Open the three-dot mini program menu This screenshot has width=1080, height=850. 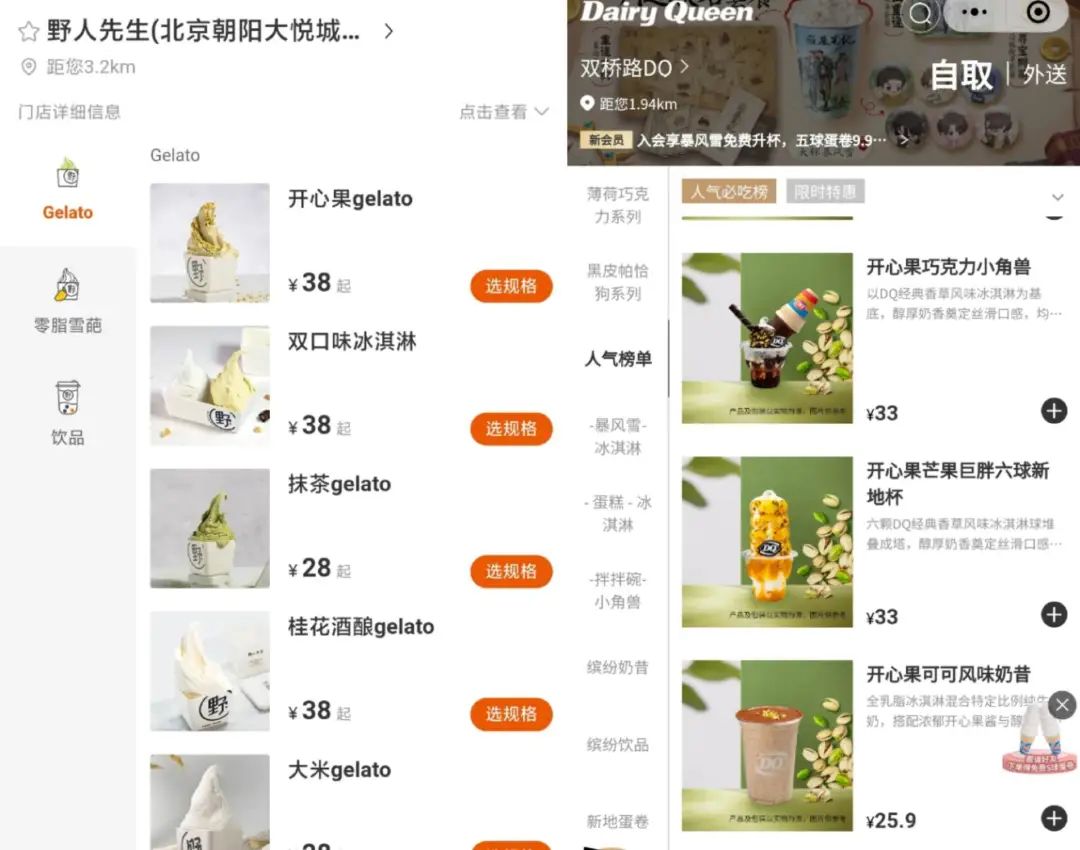(x=973, y=13)
